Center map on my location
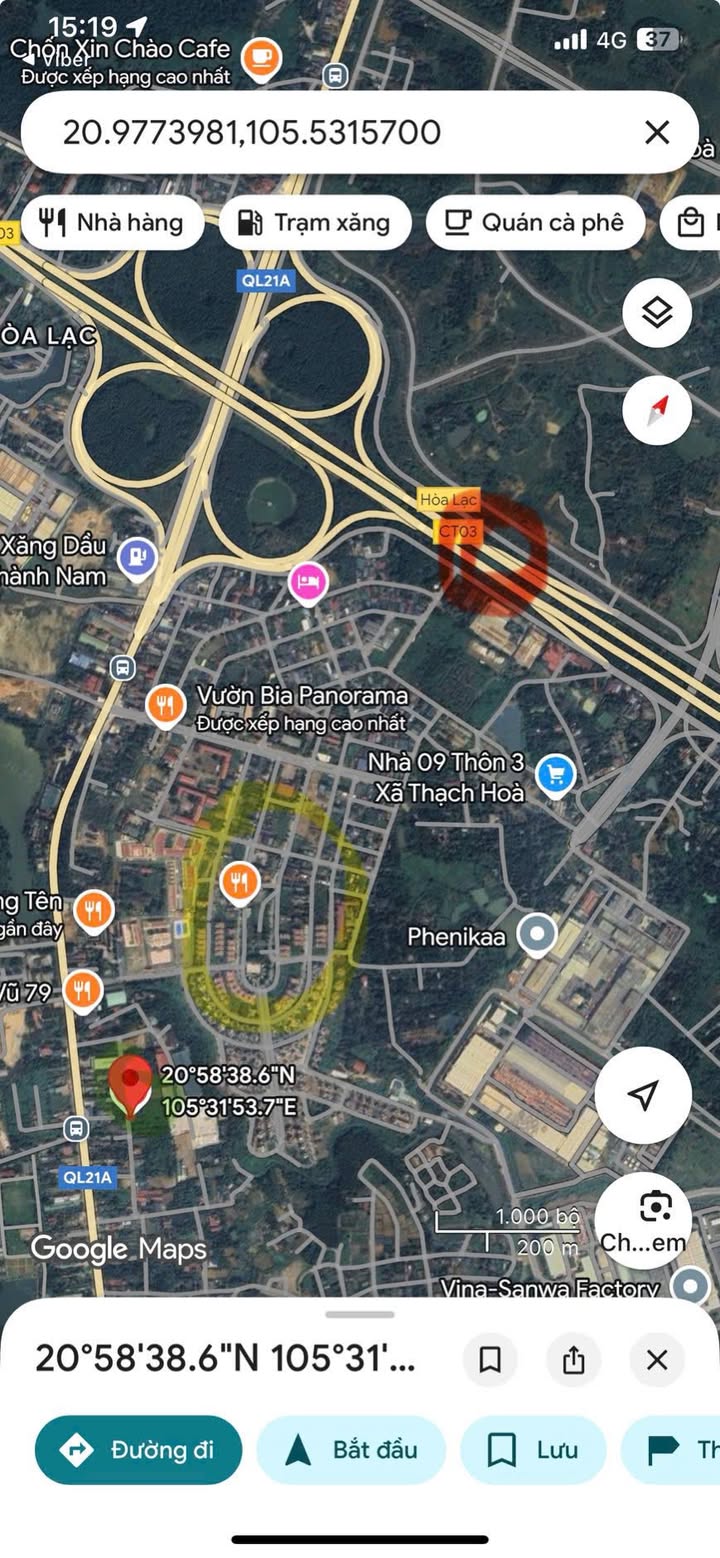The width and height of the screenshot is (720, 1558). [x=643, y=1095]
